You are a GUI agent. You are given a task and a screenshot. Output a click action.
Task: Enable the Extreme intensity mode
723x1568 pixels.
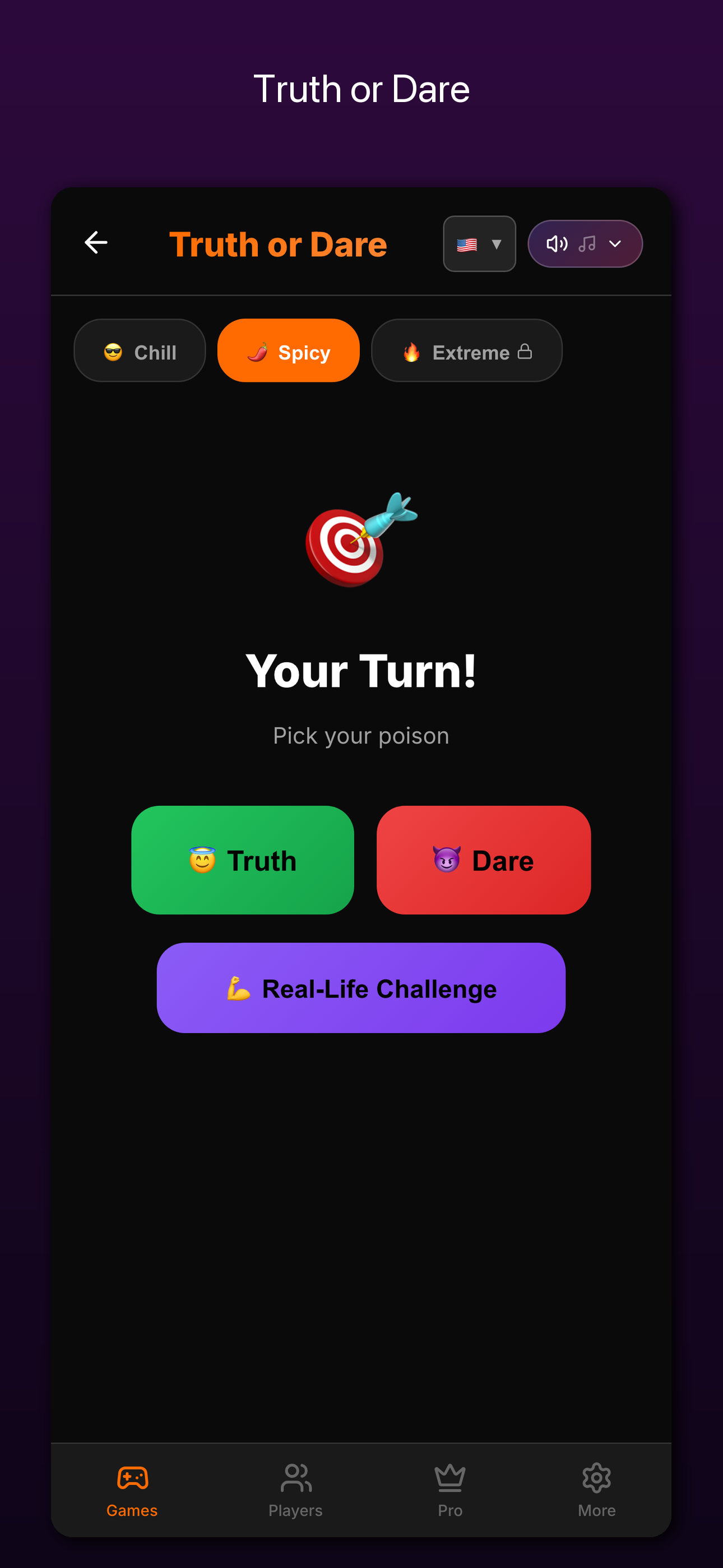[466, 351]
